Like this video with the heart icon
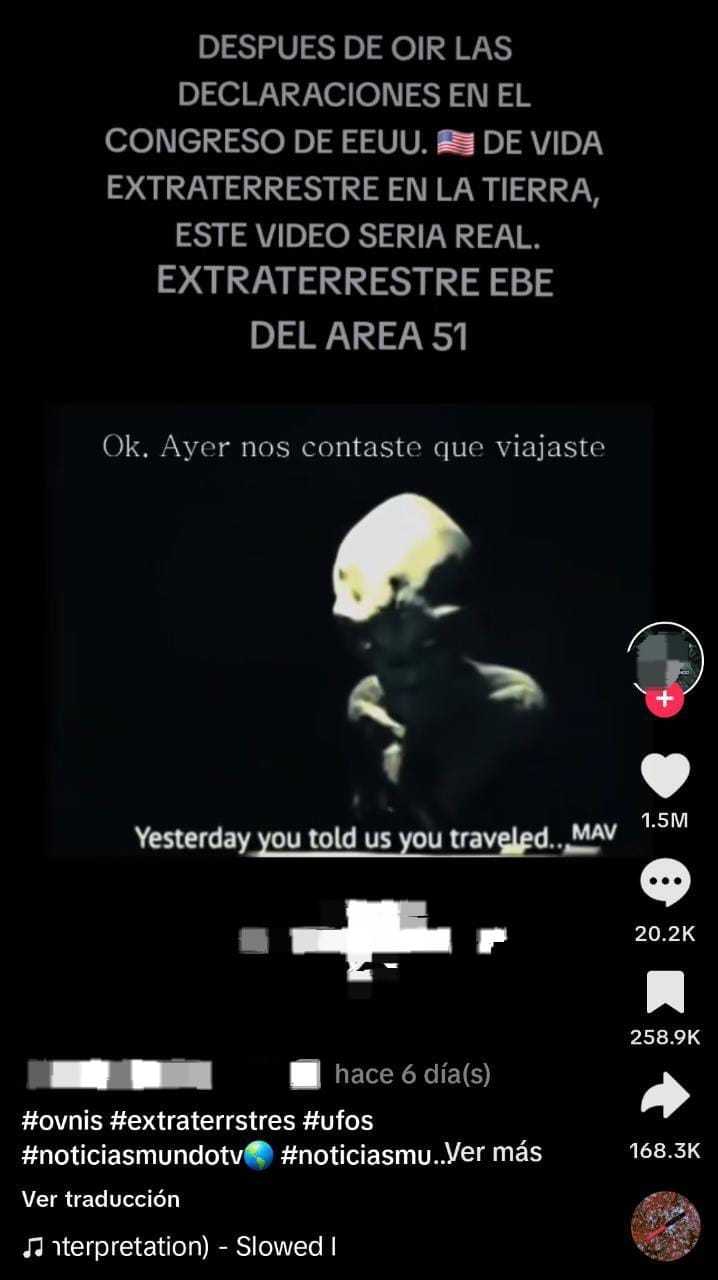718x1280 pixels. coord(665,775)
